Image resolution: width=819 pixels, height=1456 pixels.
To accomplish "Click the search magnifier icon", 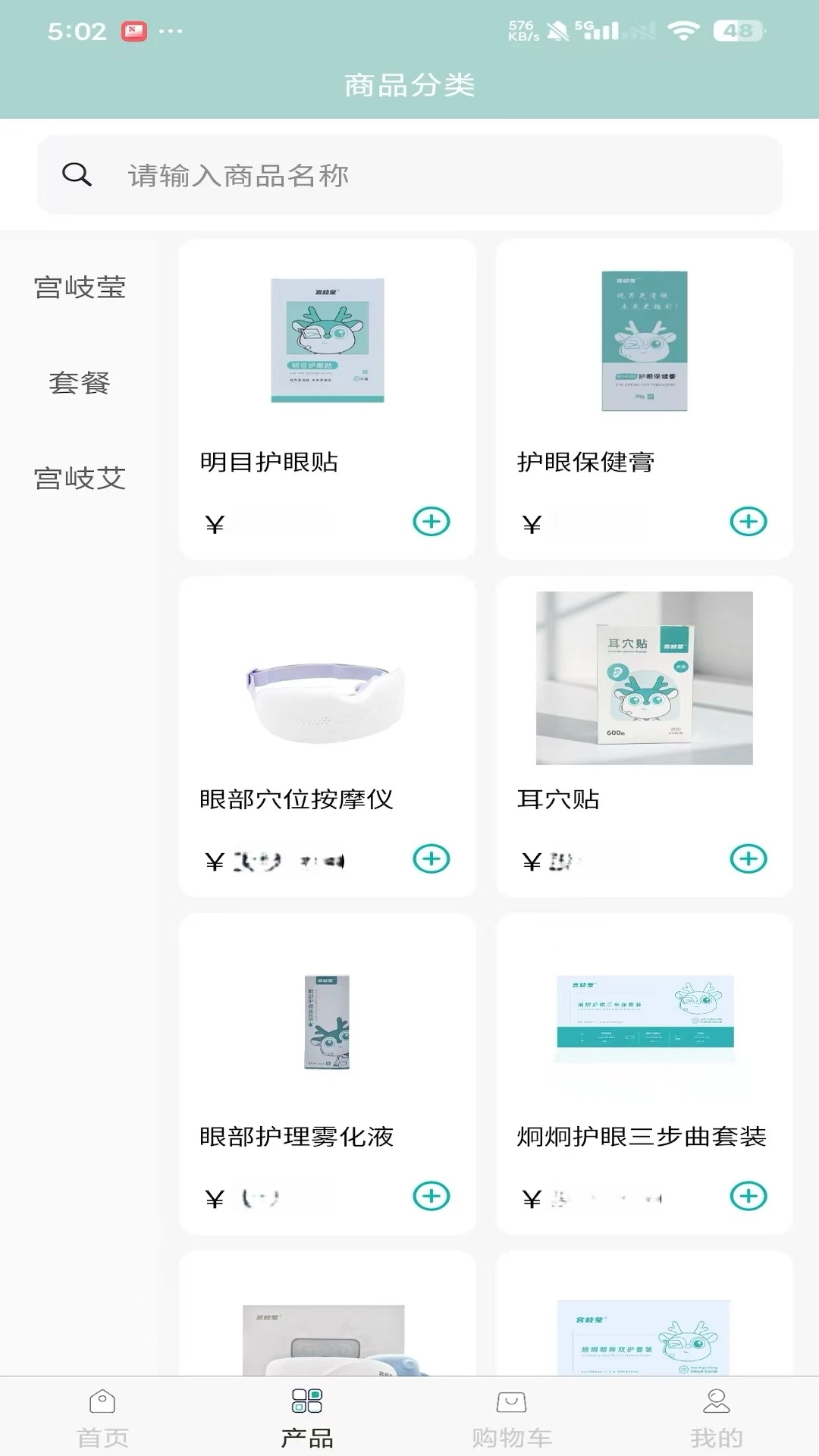I will (77, 175).
